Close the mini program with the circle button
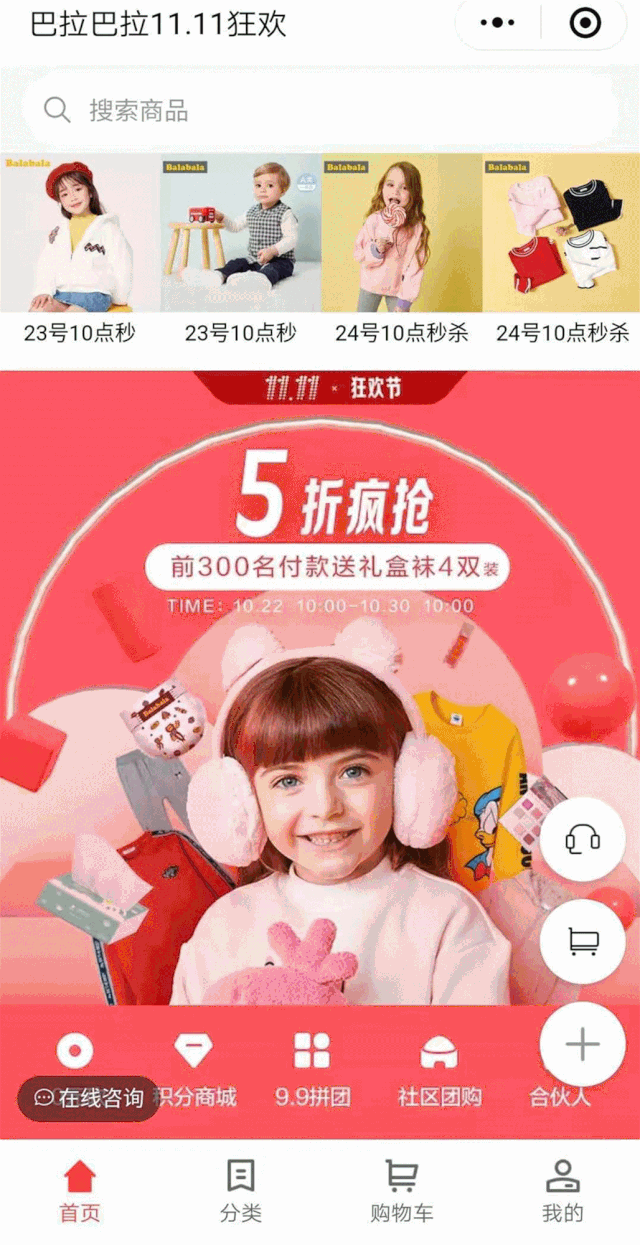 pyautogui.click(x=585, y=23)
